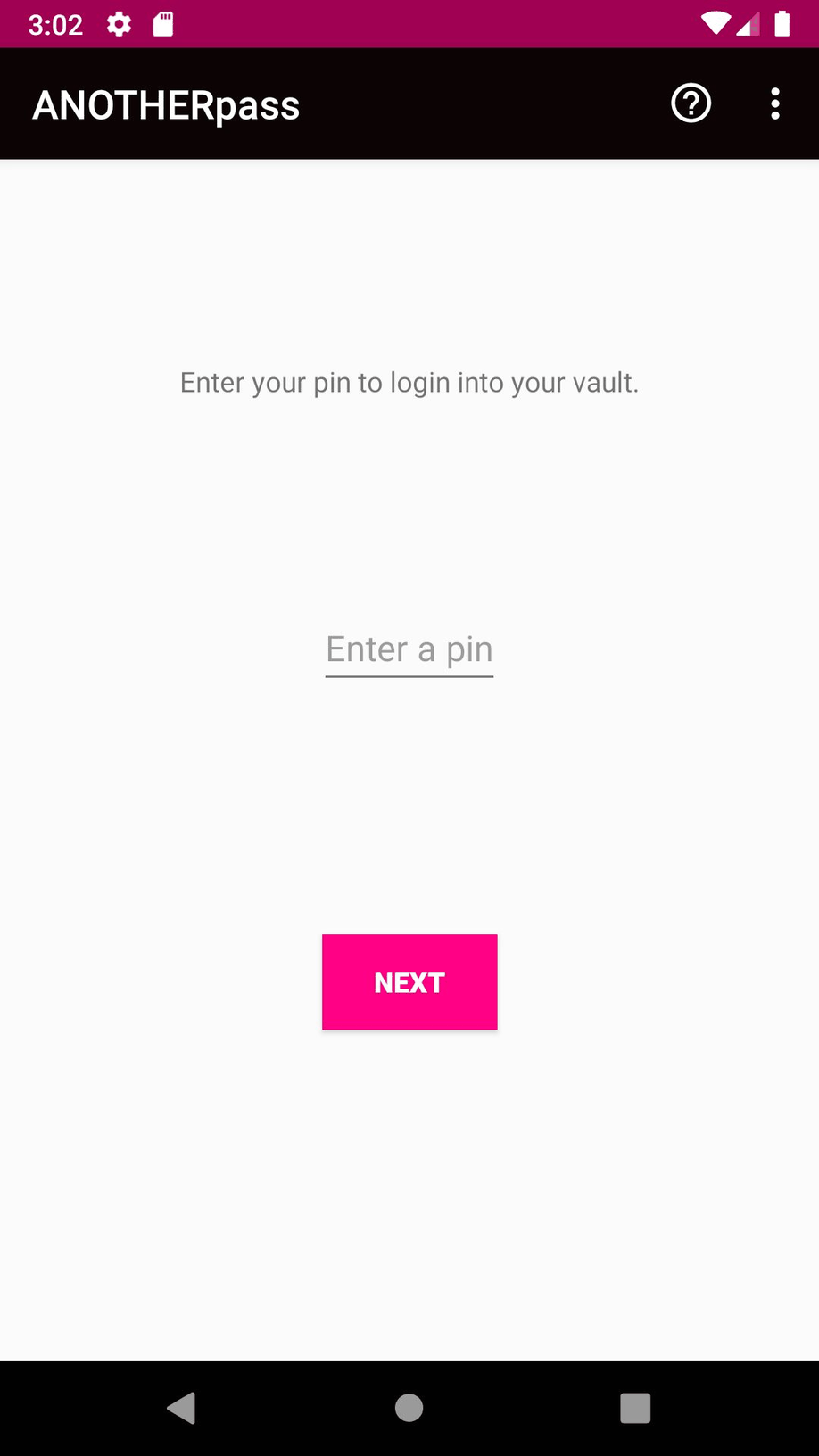Tap the cellular signal icon
The image size is (819, 1456).
point(748,24)
